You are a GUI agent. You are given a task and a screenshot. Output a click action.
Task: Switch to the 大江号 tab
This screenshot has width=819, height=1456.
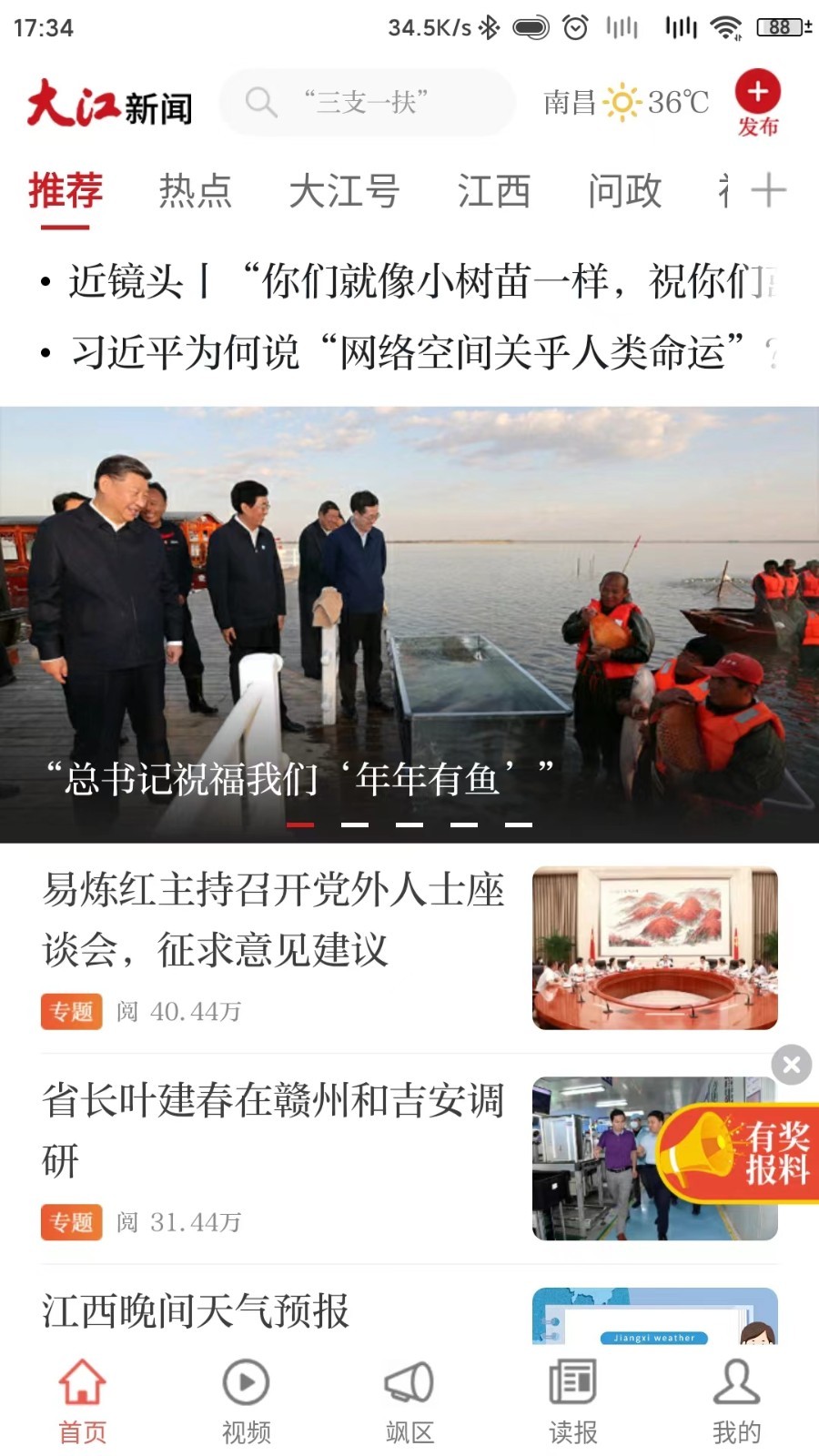click(x=344, y=191)
